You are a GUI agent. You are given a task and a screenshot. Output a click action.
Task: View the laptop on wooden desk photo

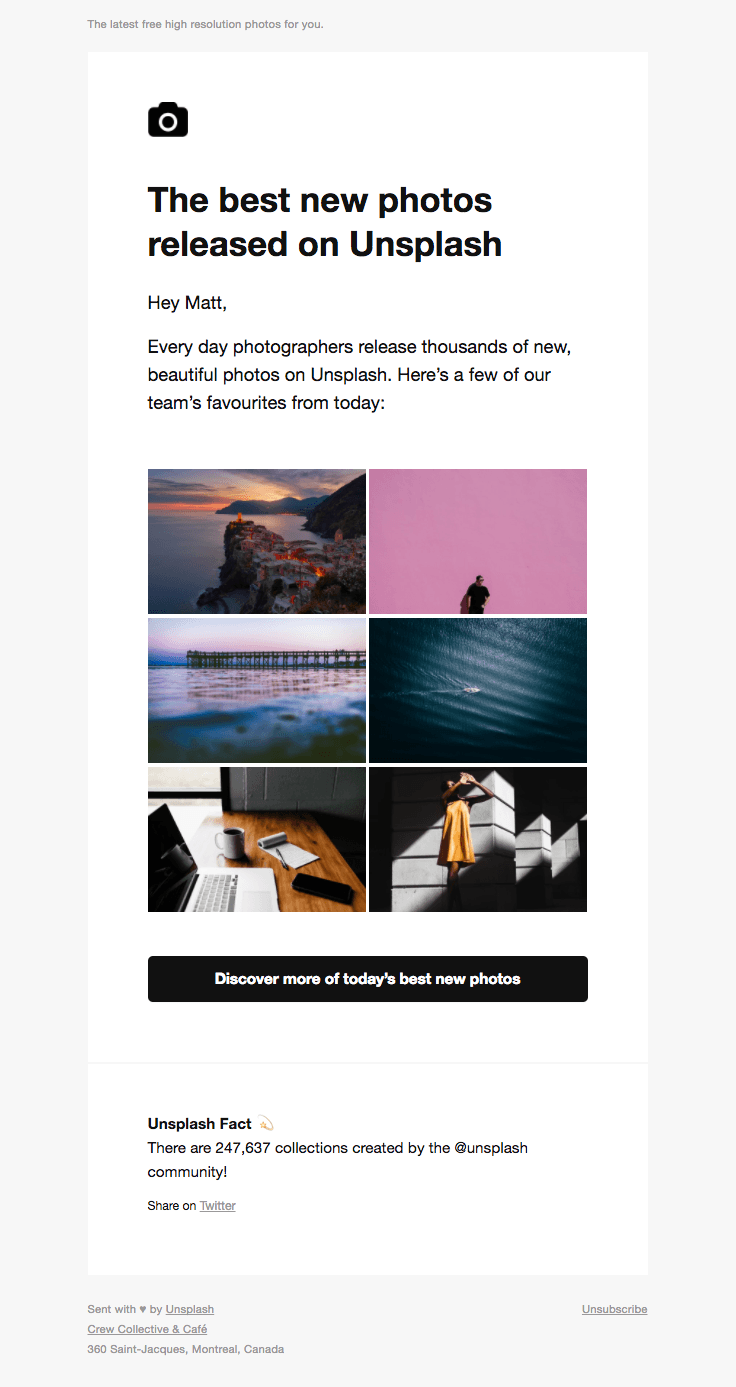pyautogui.click(x=257, y=839)
